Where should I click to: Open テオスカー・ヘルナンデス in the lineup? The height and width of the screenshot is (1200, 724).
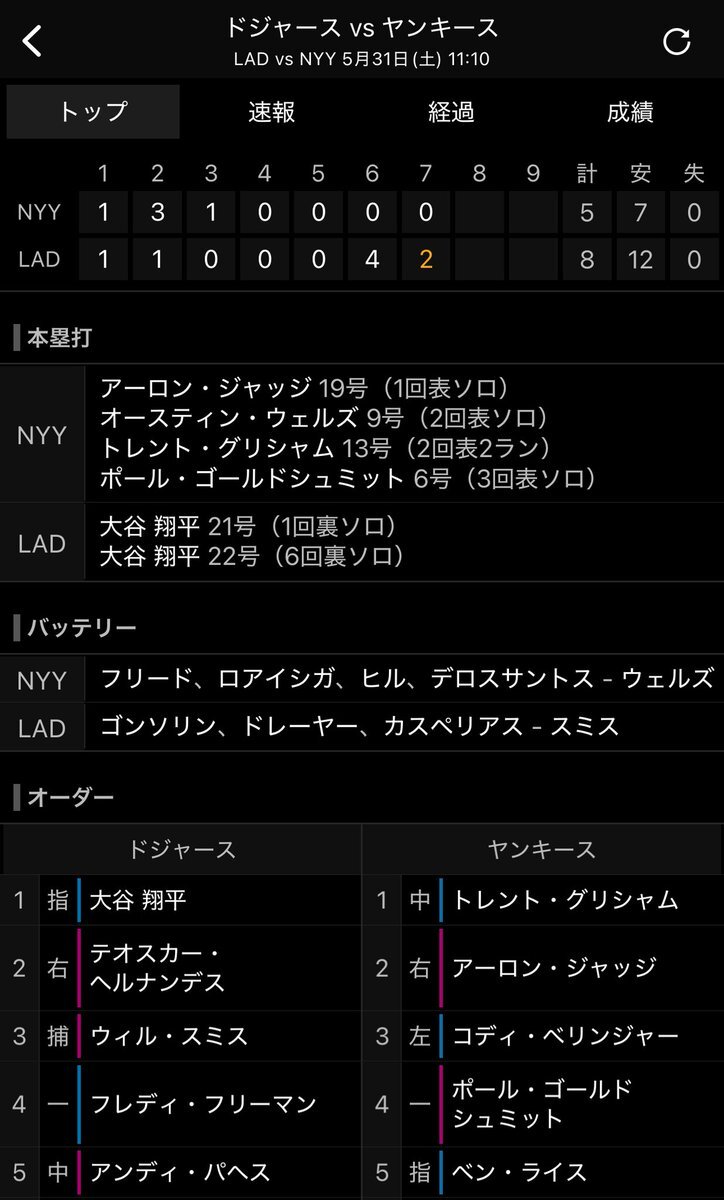pos(156,968)
